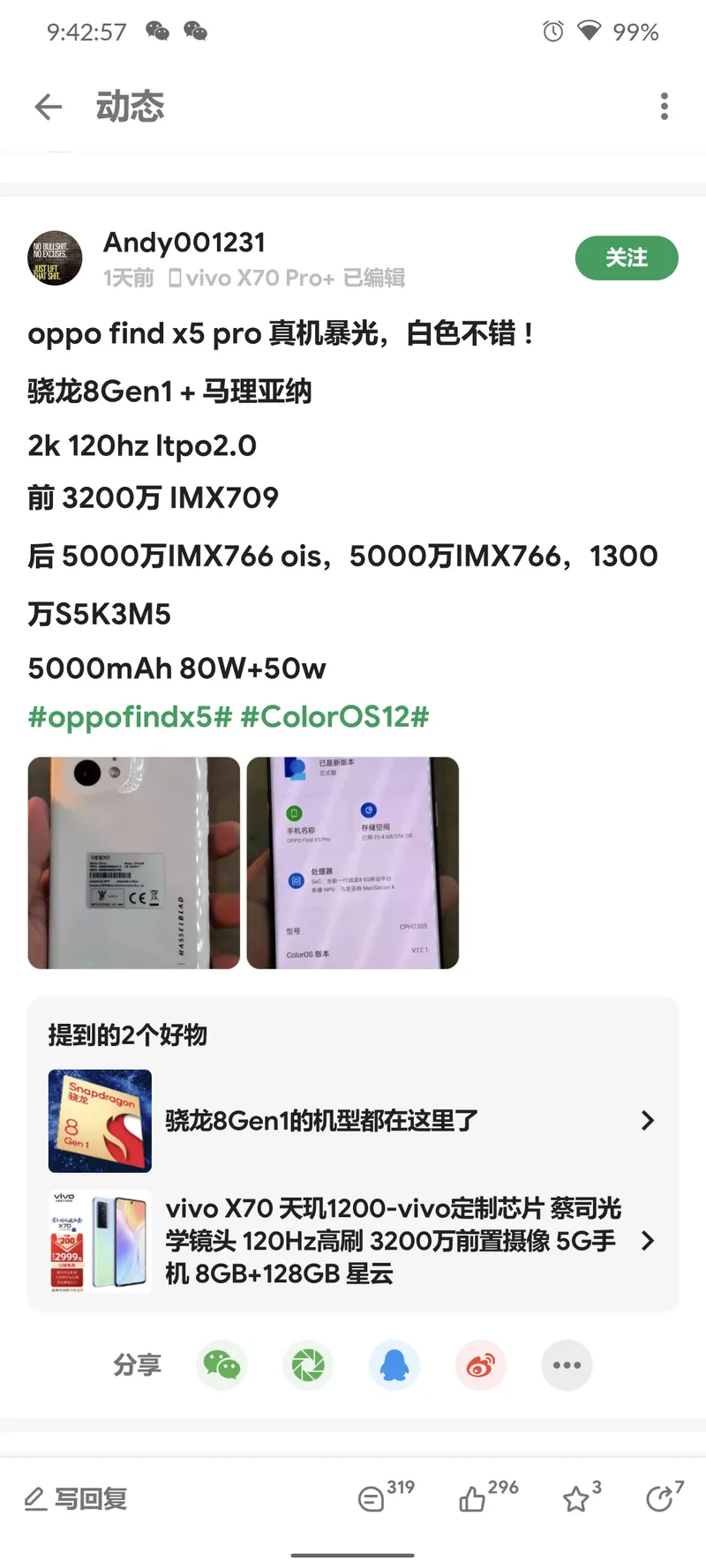This screenshot has height=1568, width=706.
Task: Open the three-dot overflow menu
Action: pos(664,107)
